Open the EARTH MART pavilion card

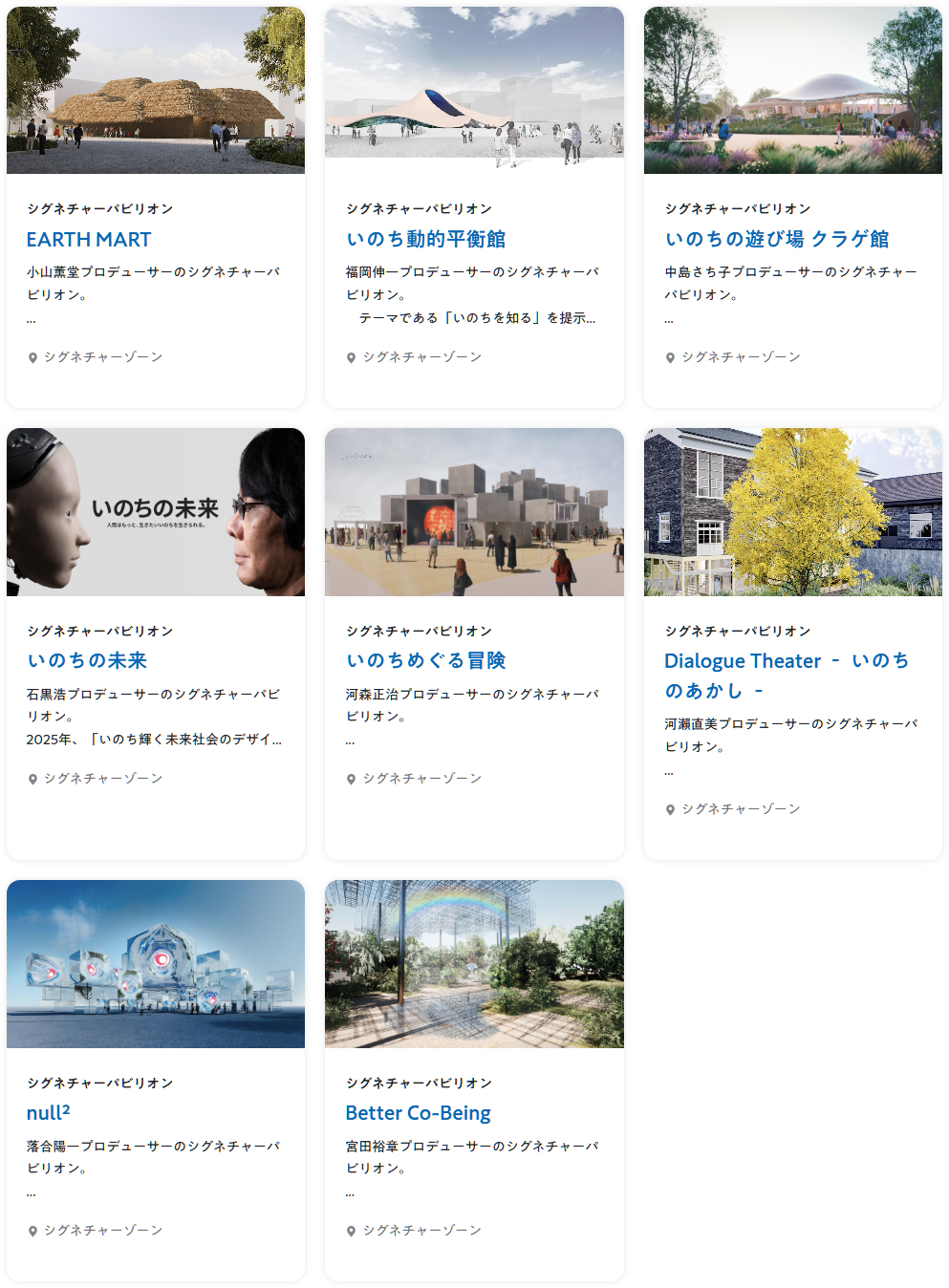click(89, 239)
